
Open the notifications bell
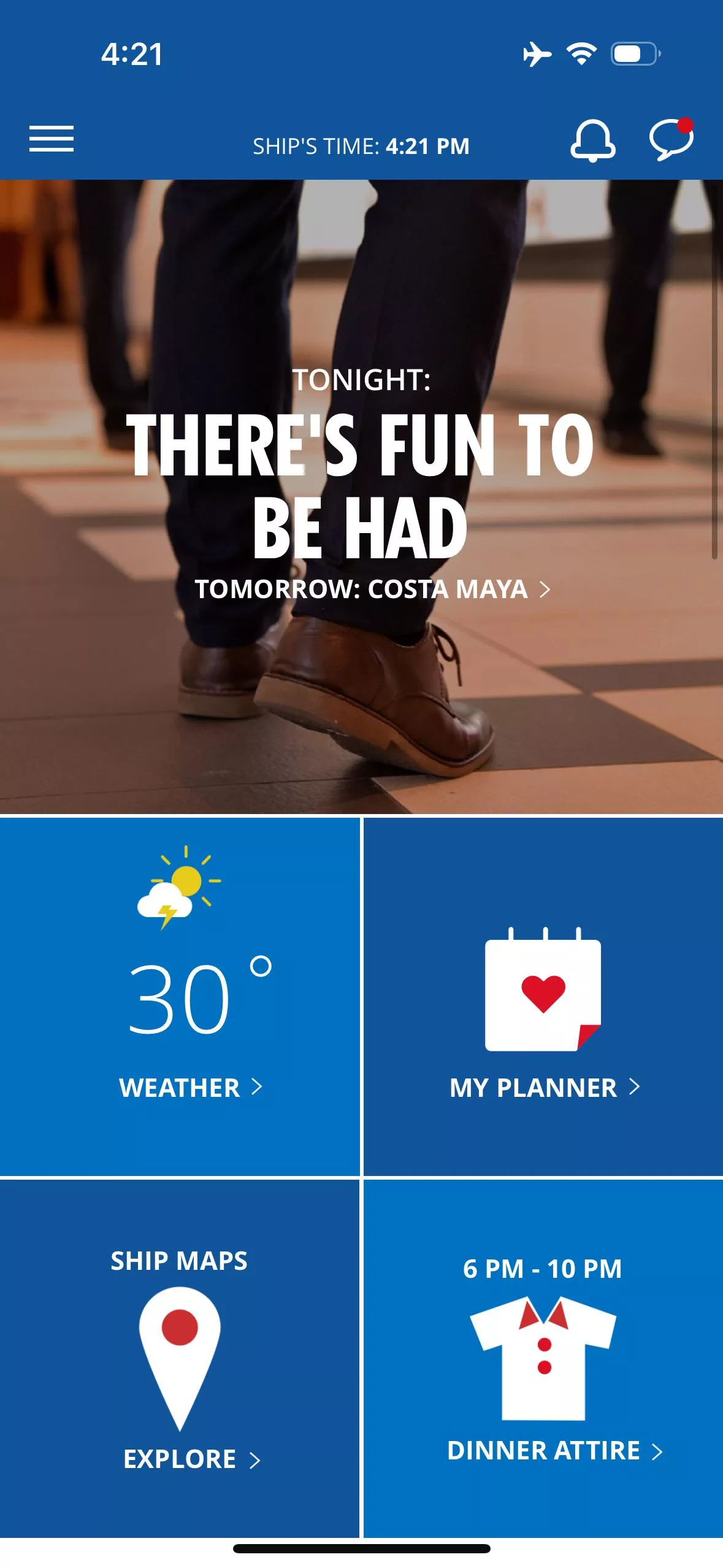point(592,140)
